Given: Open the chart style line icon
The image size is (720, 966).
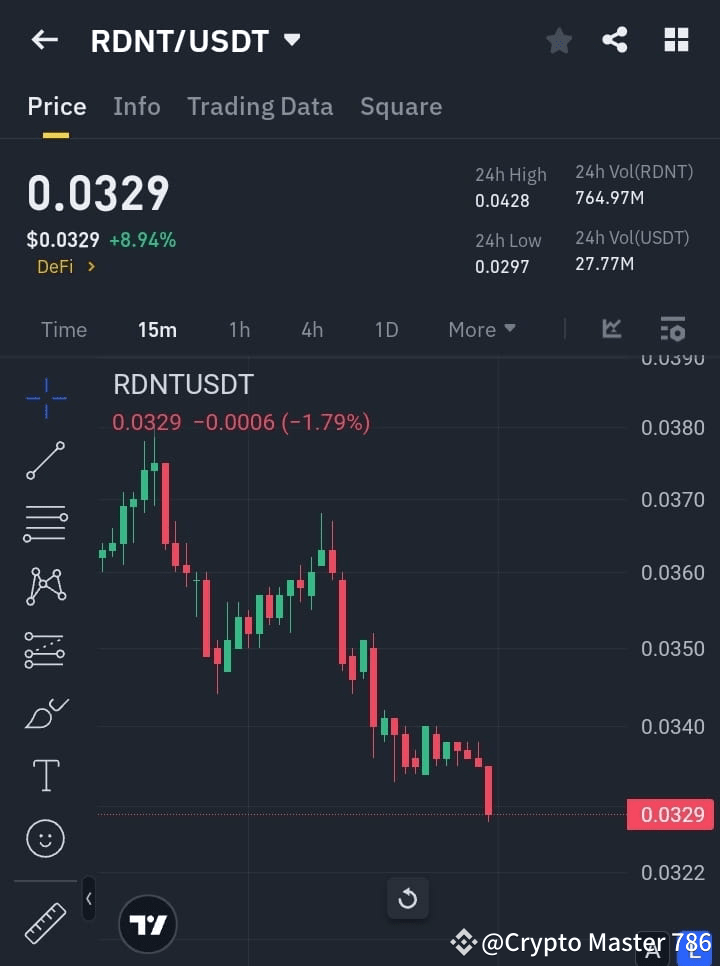Looking at the screenshot, I should [x=611, y=329].
